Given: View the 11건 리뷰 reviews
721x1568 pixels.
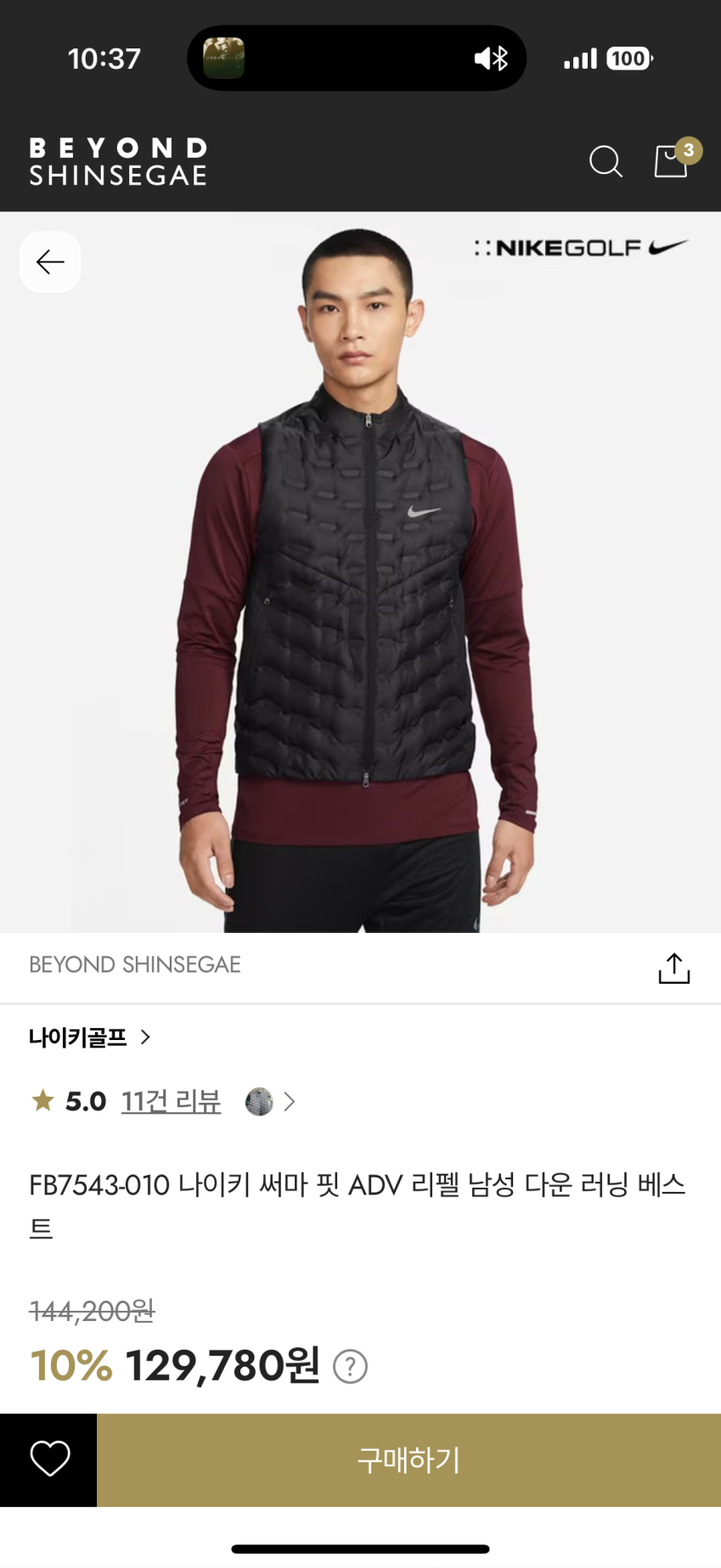Looking at the screenshot, I should tap(171, 1101).
